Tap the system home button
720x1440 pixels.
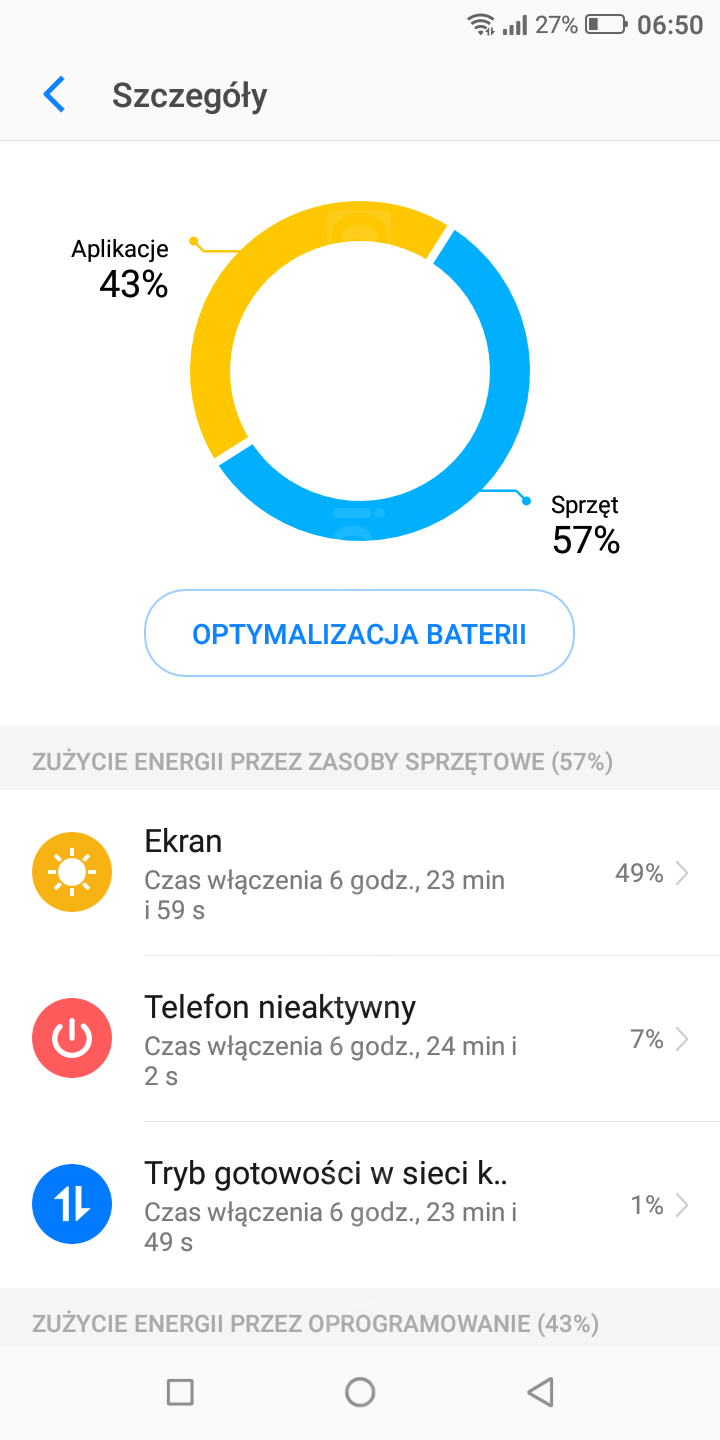(x=360, y=1391)
